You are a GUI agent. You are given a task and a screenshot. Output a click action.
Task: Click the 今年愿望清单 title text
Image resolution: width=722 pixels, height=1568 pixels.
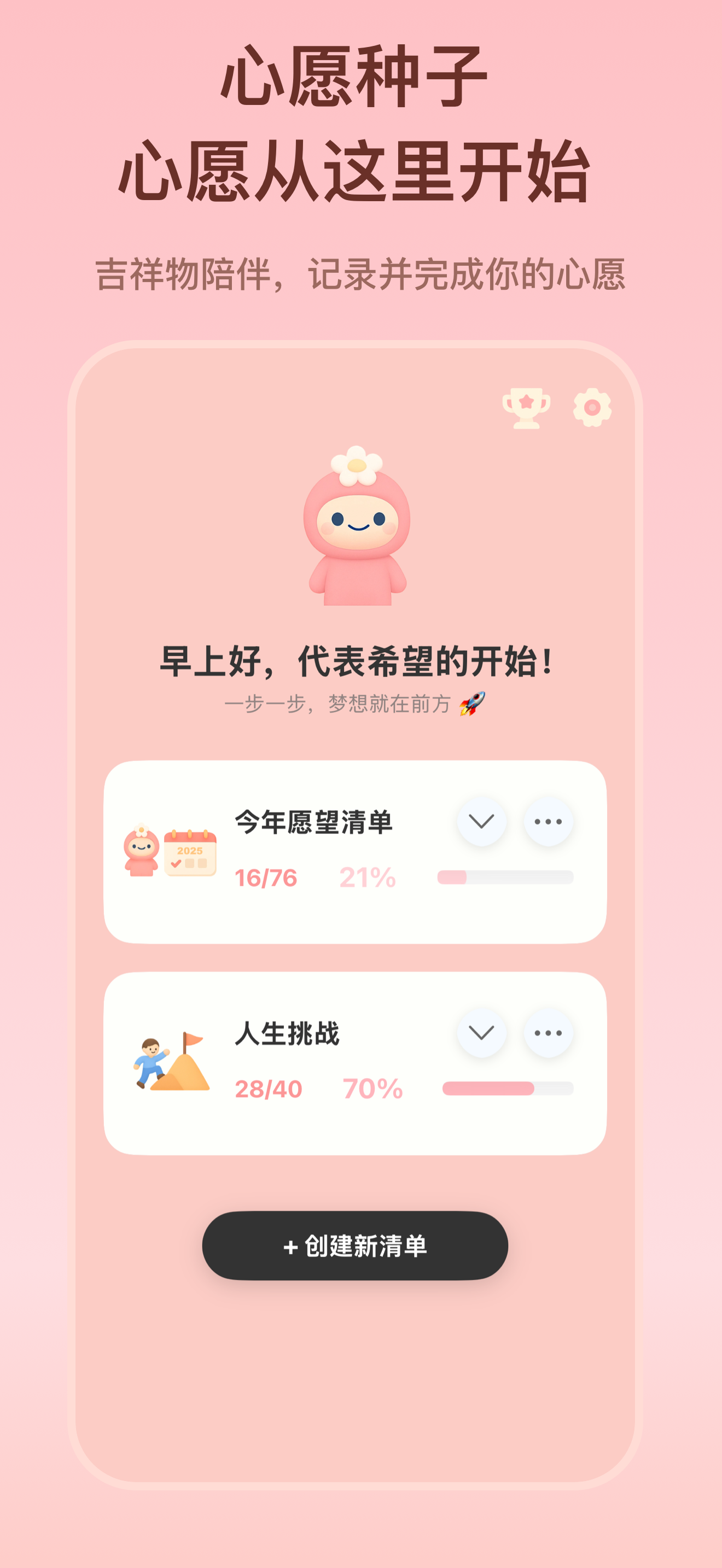(313, 823)
